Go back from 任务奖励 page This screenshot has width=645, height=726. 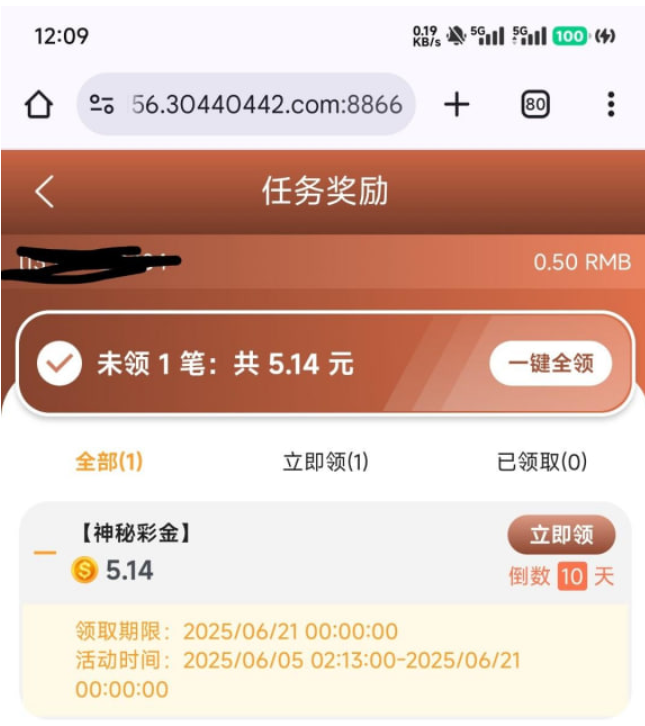pyautogui.click(x=45, y=192)
